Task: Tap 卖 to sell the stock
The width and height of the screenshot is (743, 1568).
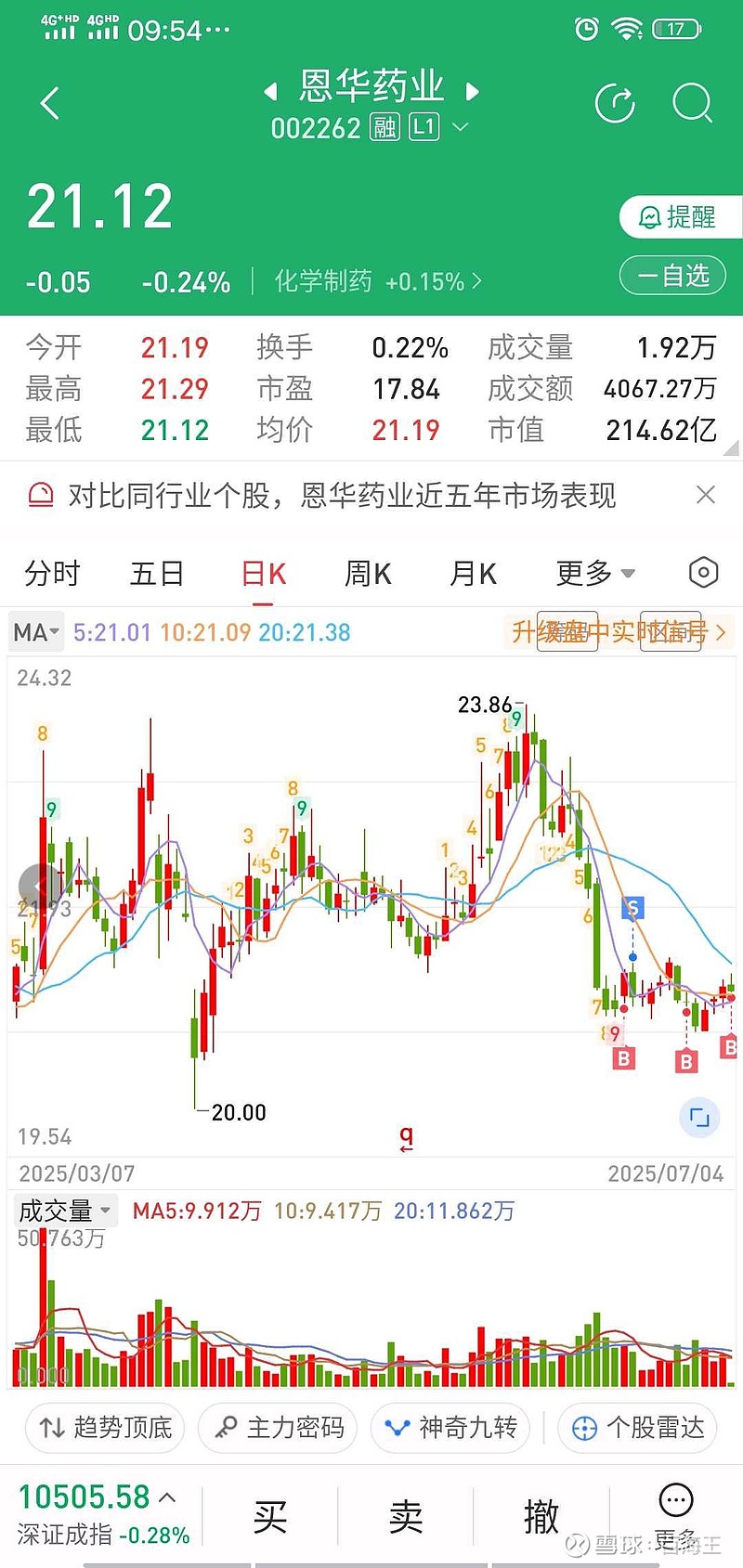Action: (x=406, y=1517)
